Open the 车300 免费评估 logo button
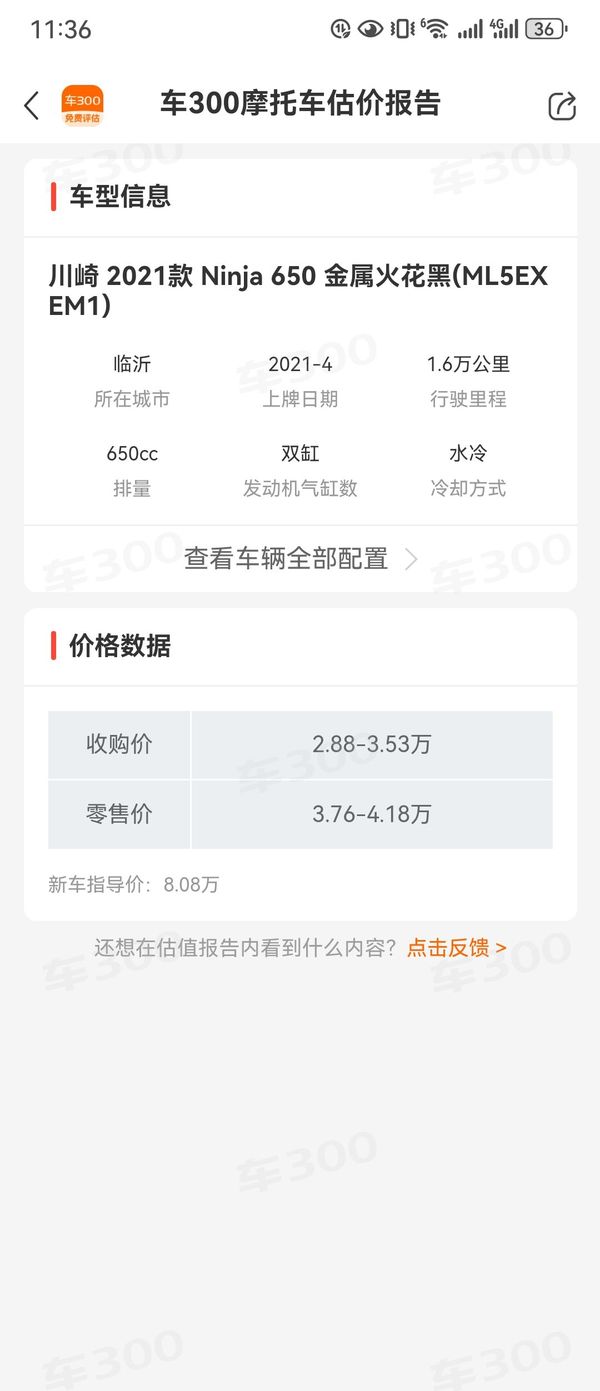 82,105
